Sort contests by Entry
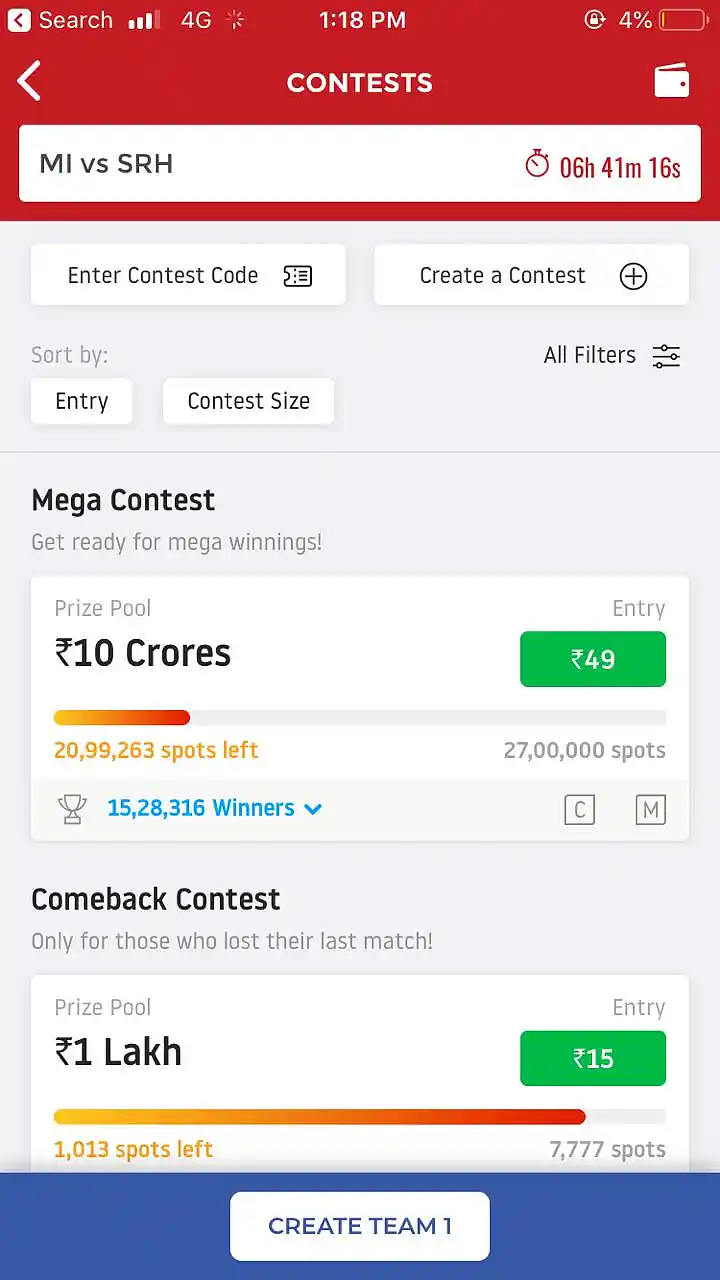720x1280 pixels. [82, 401]
